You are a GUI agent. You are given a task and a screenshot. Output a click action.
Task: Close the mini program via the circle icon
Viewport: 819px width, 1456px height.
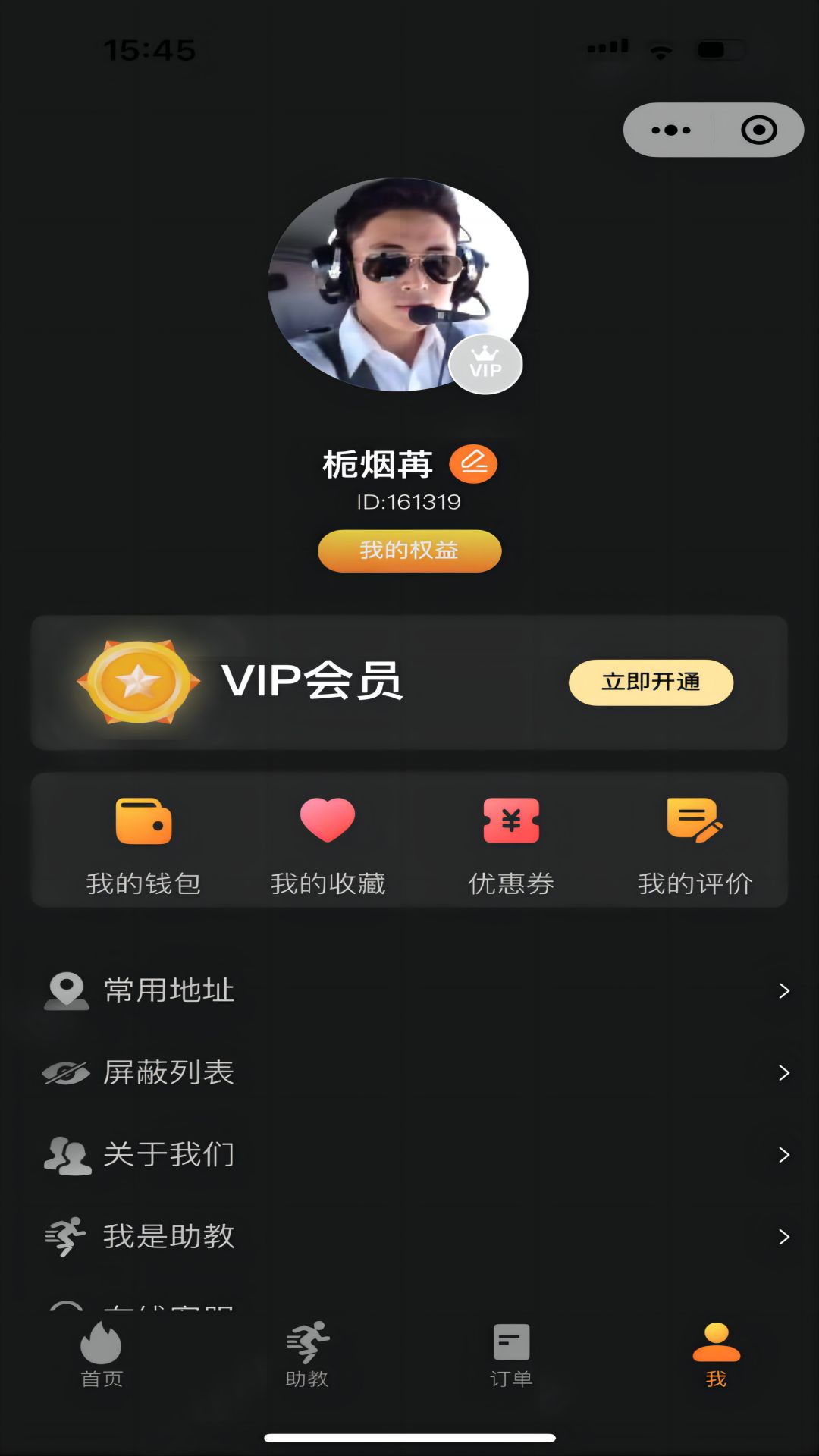(758, 130)
